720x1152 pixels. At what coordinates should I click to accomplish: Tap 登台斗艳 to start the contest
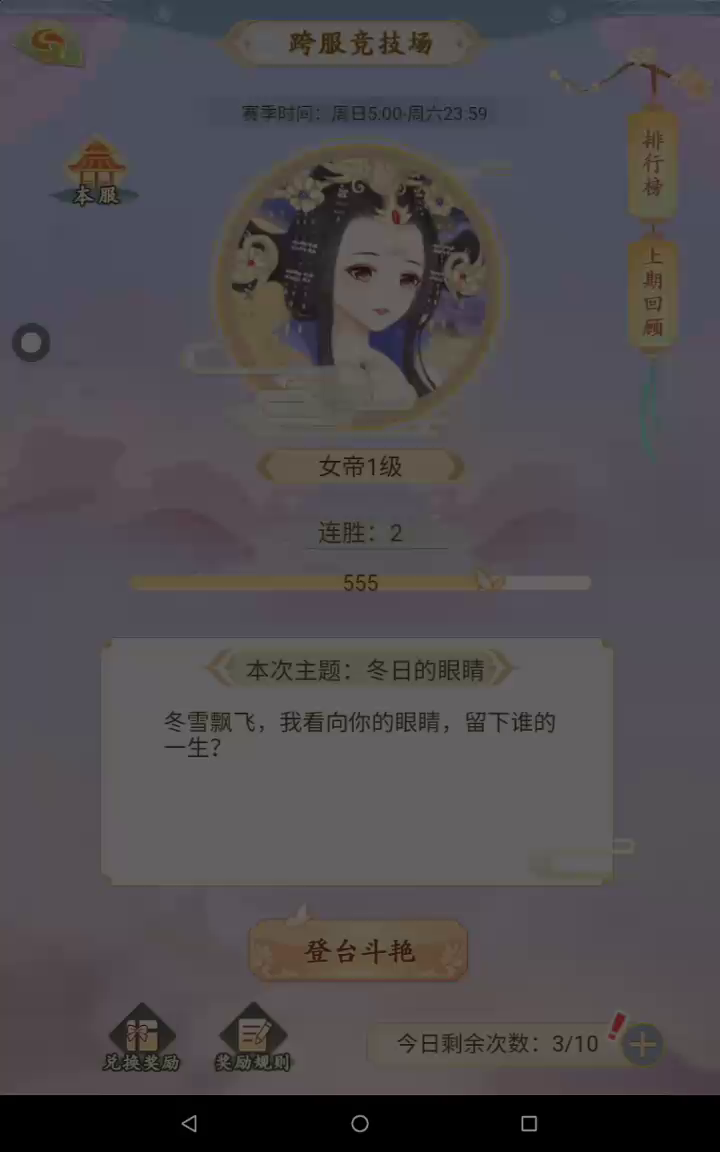pos(359,950)
